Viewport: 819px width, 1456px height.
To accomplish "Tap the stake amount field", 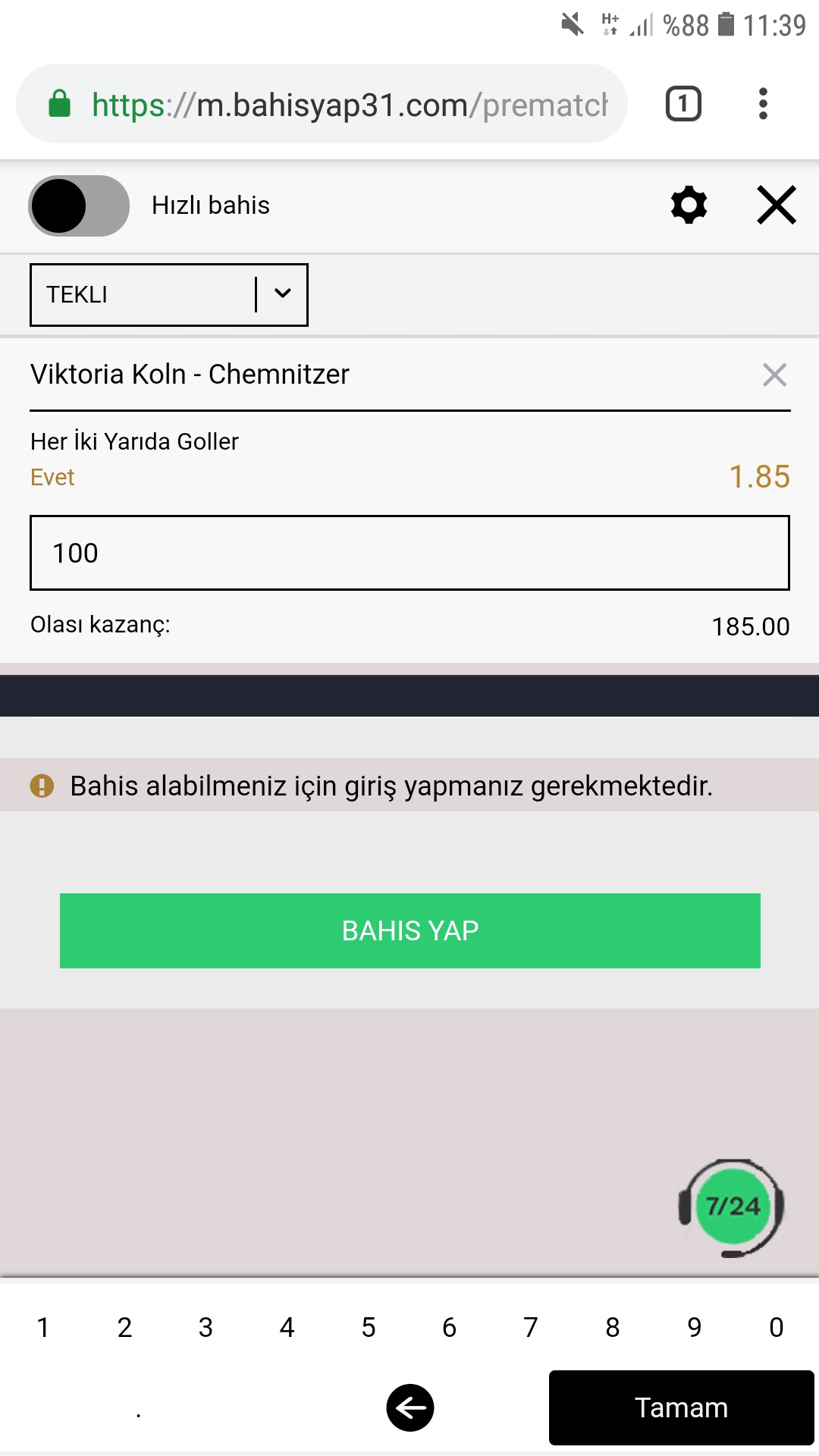I will 409,553.
